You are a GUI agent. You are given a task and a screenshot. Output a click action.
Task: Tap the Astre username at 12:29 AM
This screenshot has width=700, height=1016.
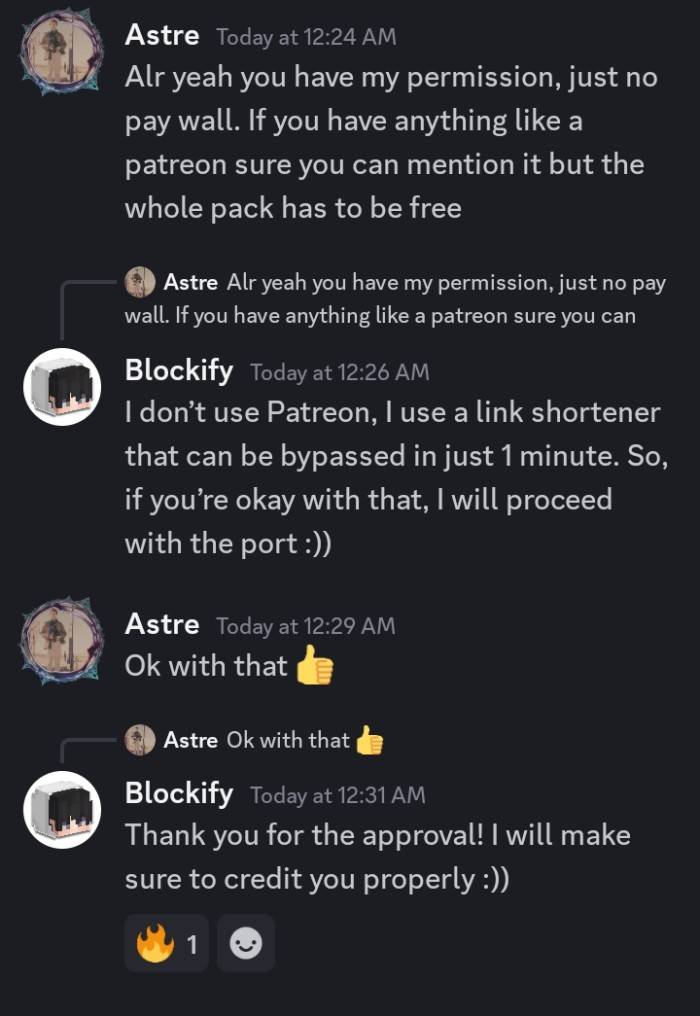(x=162, y=624)
